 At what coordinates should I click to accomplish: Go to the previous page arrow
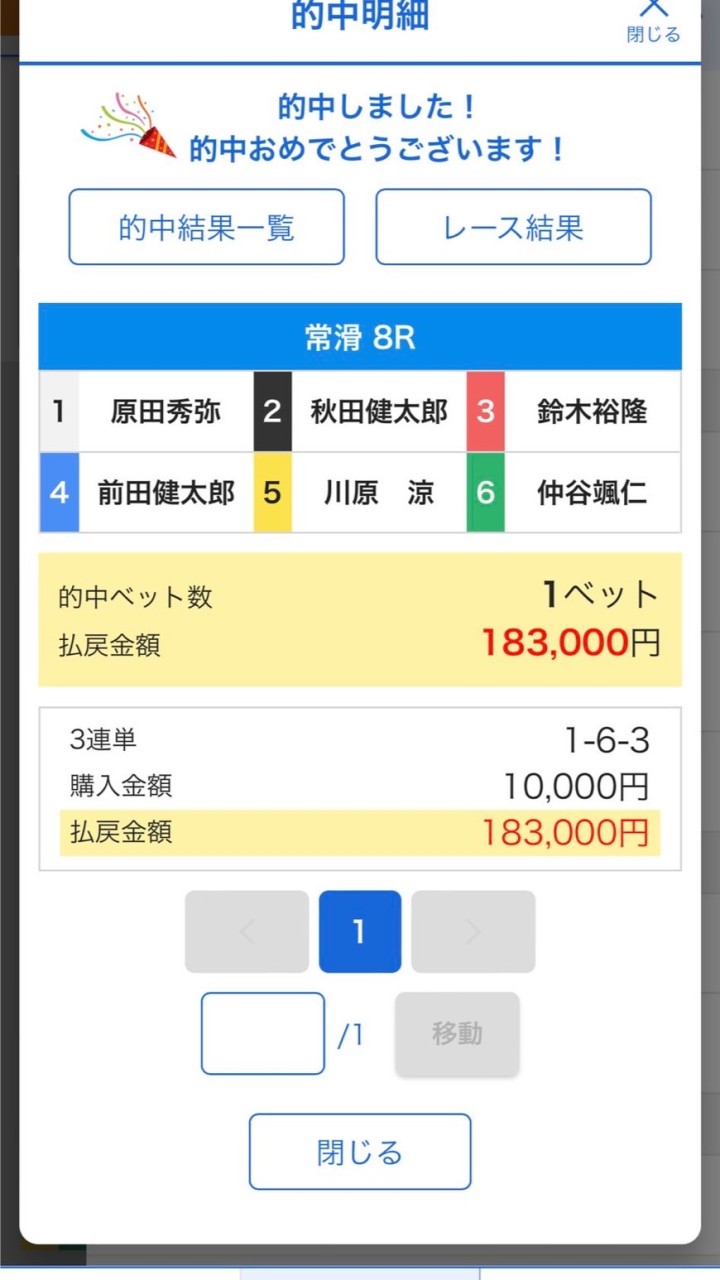pos(247,932)
